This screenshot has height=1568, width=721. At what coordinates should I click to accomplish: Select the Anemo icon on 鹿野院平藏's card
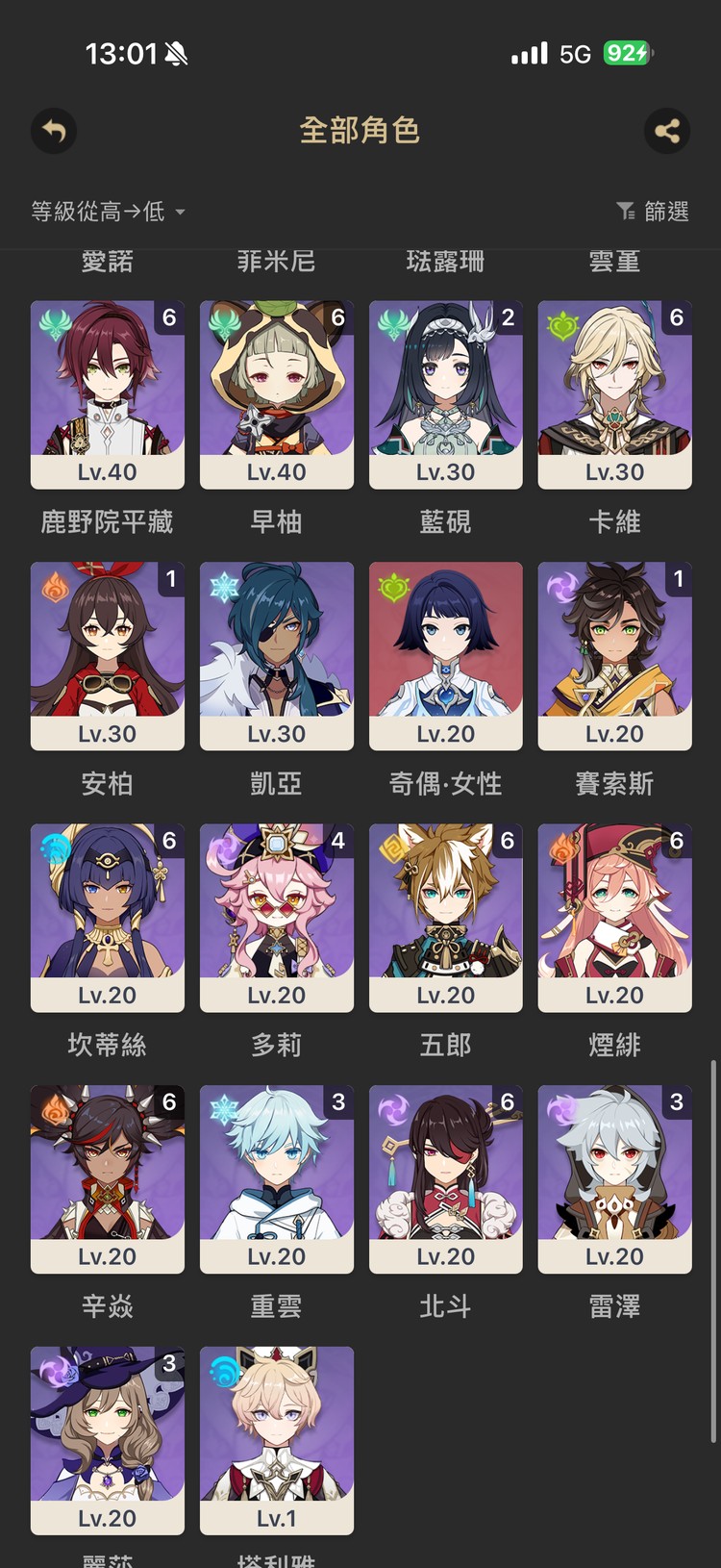[54, 323]
